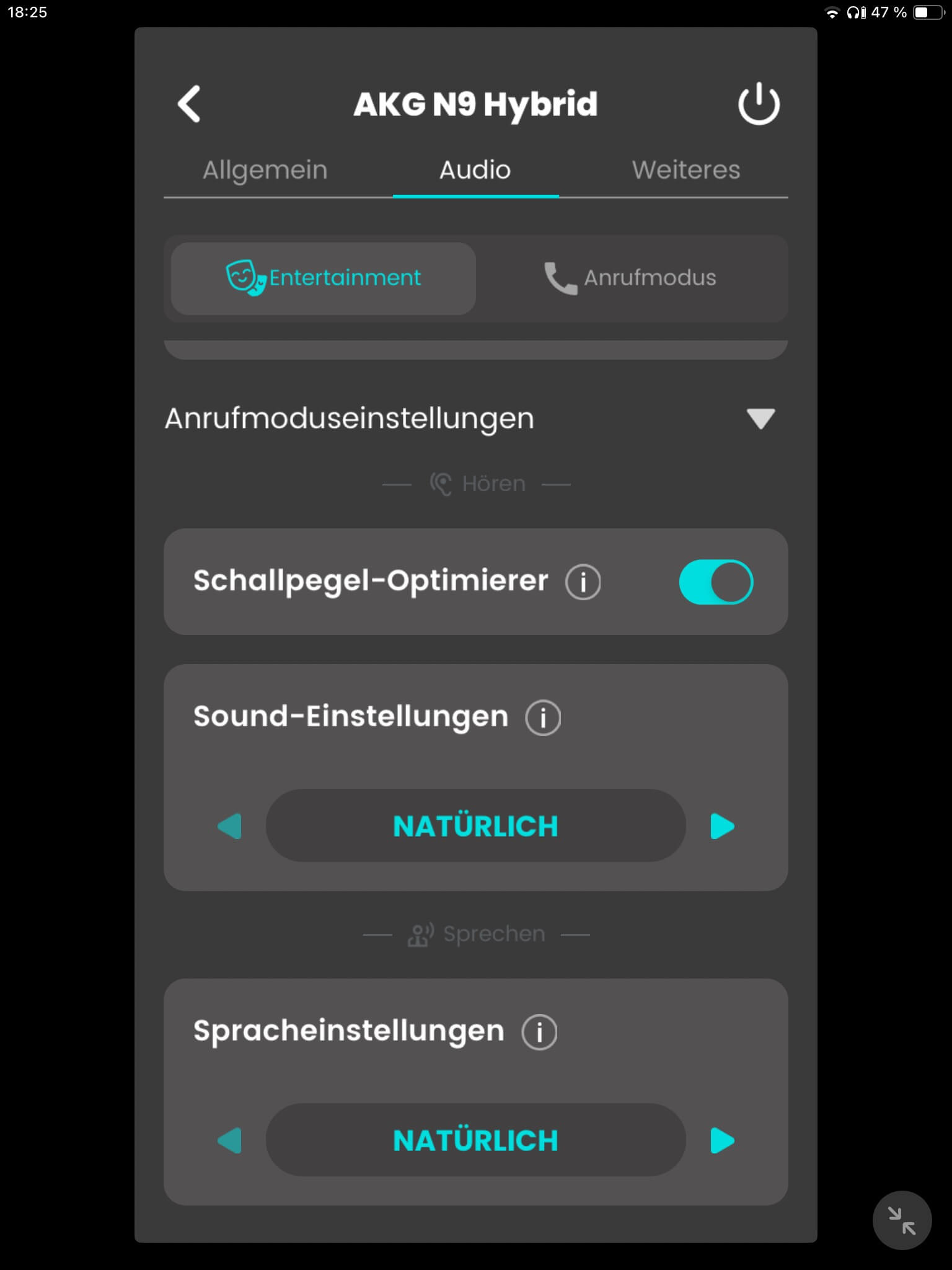The height and width of the screenshot is (1270, 952).
Task: View info about Spracheinstellungen
Action: point(539,1032)
